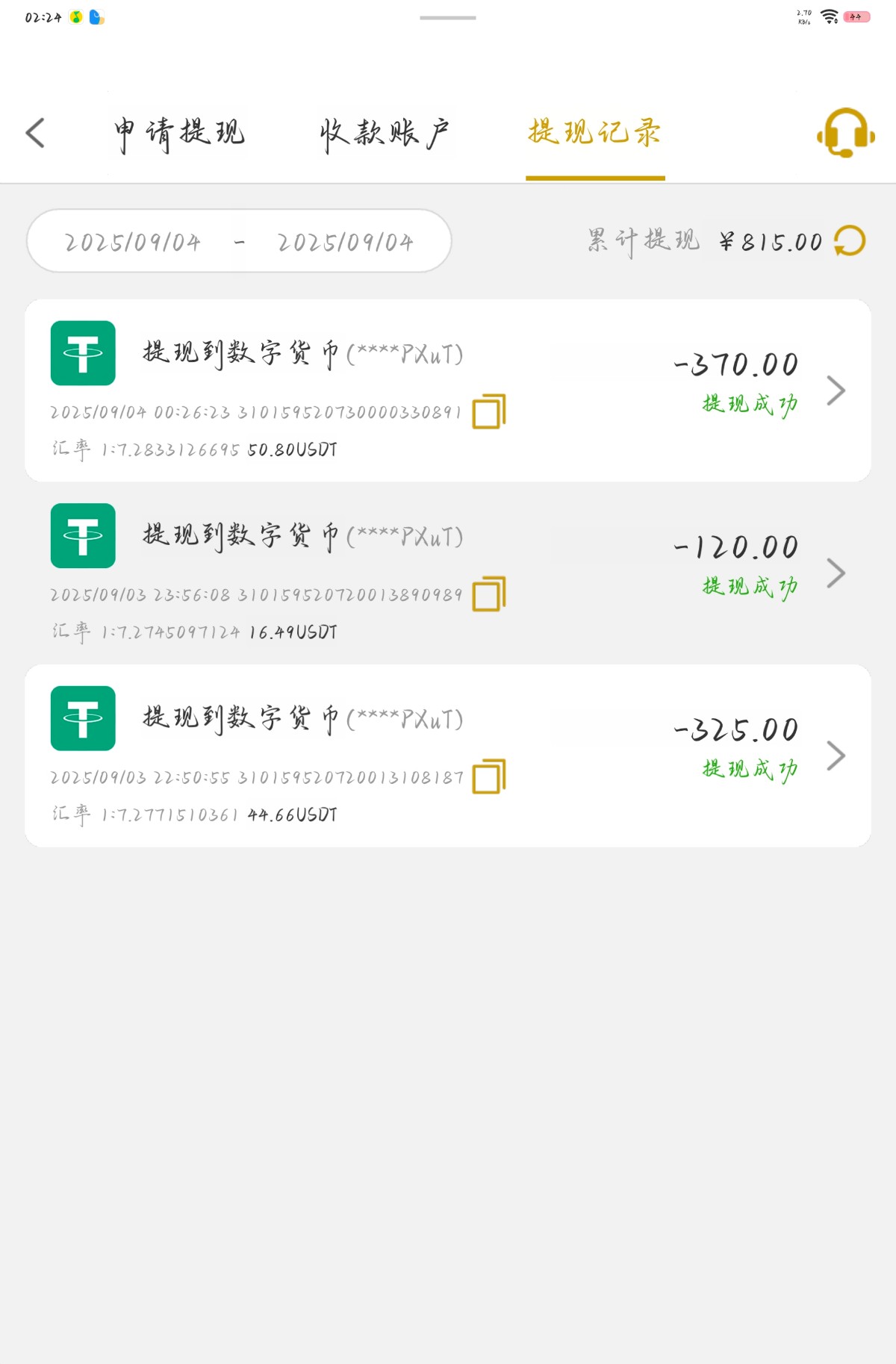The height and width of the screenshot is (1364, 896).
Task: Switch to the 申请提现 tab
Action: [x=179, y=134]
